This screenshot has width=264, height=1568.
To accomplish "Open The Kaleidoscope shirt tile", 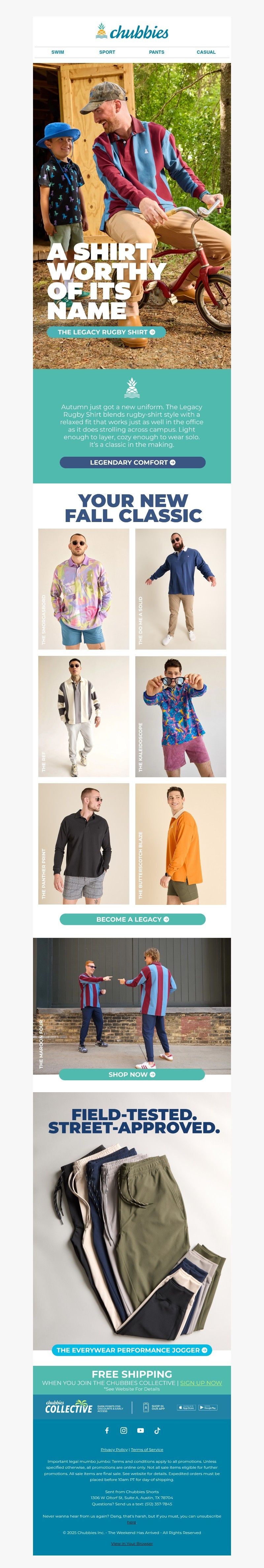I will tap(181, 717).
